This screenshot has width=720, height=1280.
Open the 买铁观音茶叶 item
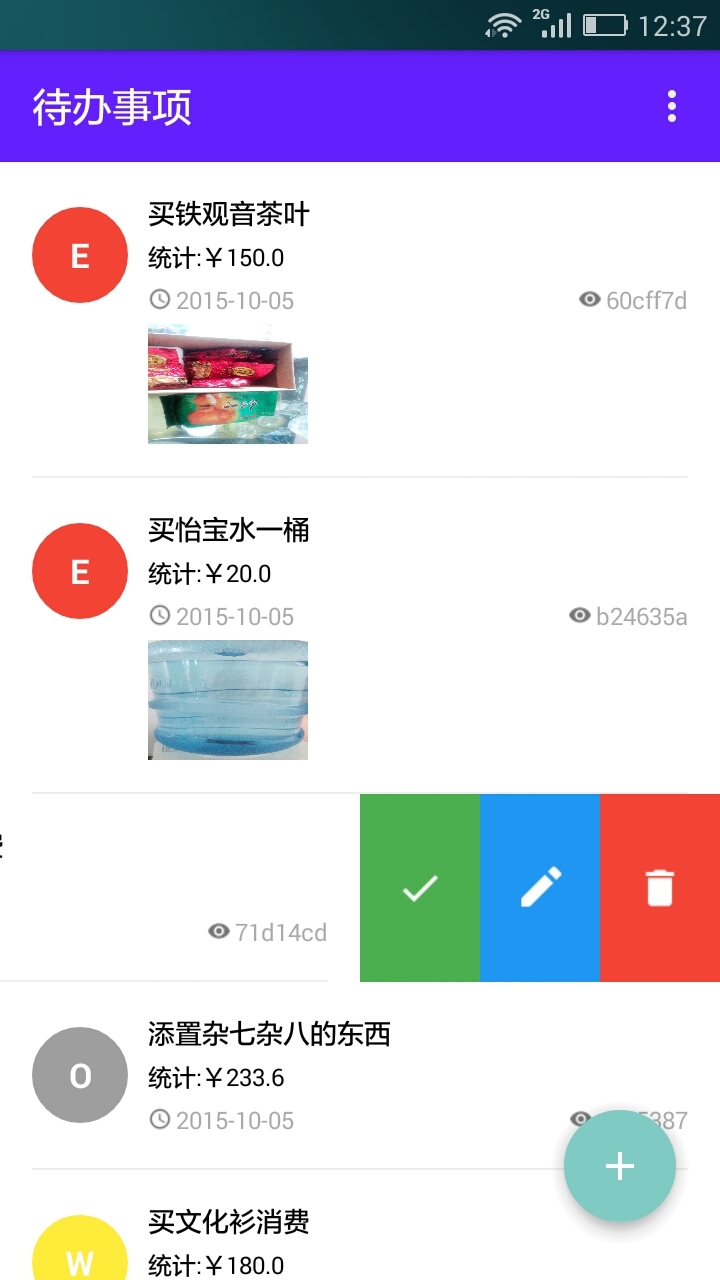coord(229,215)
